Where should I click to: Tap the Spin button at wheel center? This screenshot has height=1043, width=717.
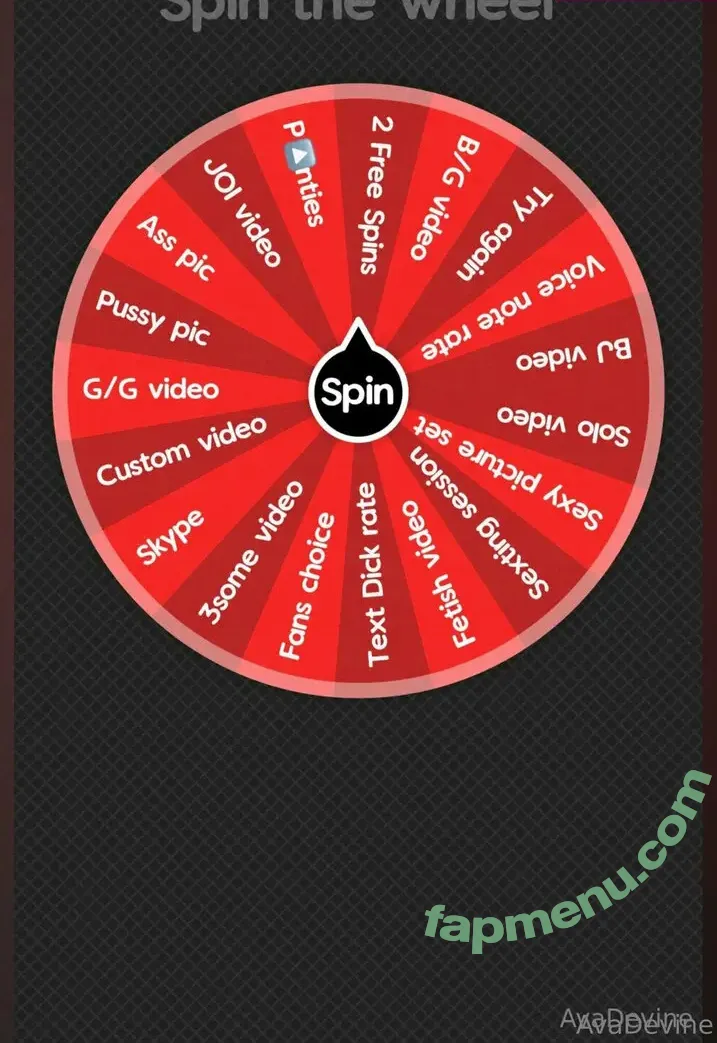[358, 390]
